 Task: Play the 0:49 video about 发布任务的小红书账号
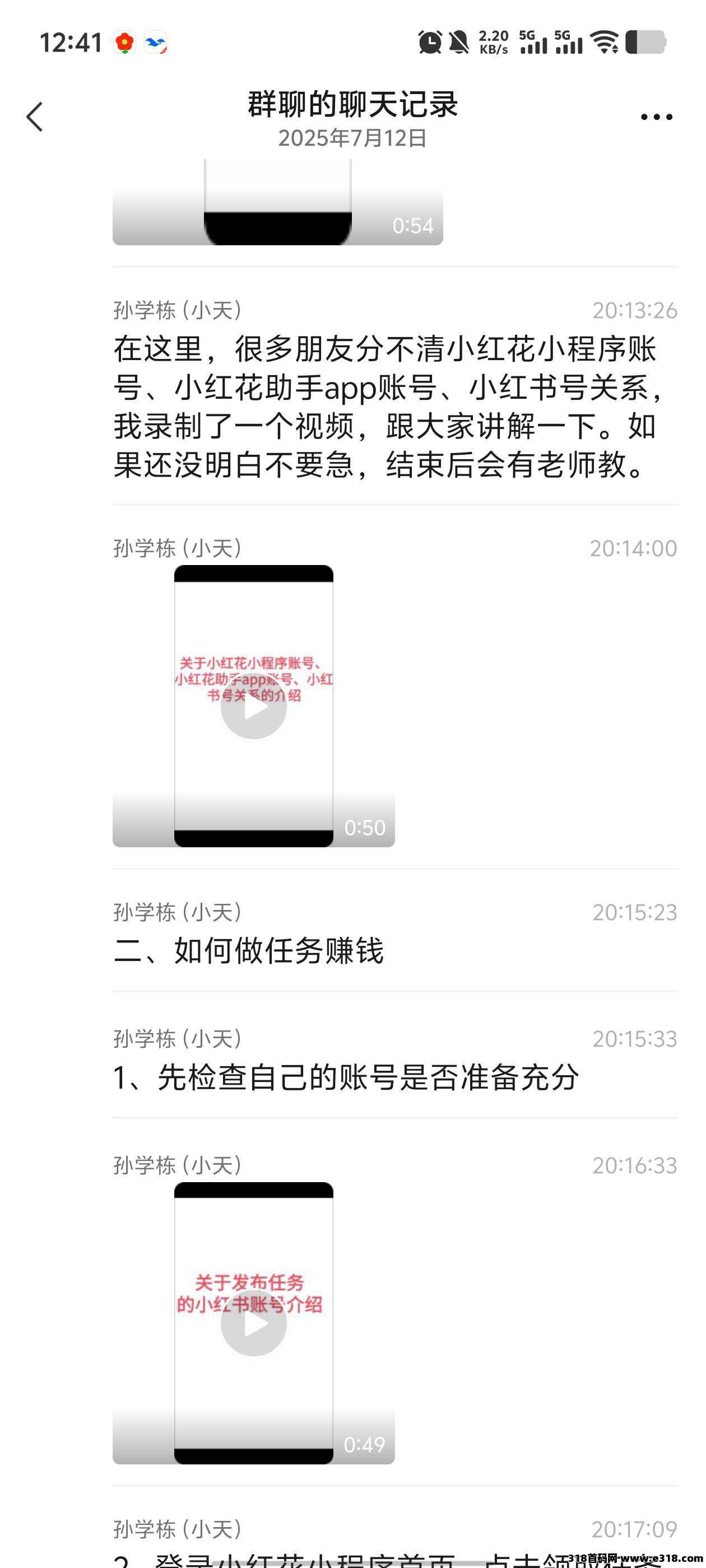click(253, 1323)
